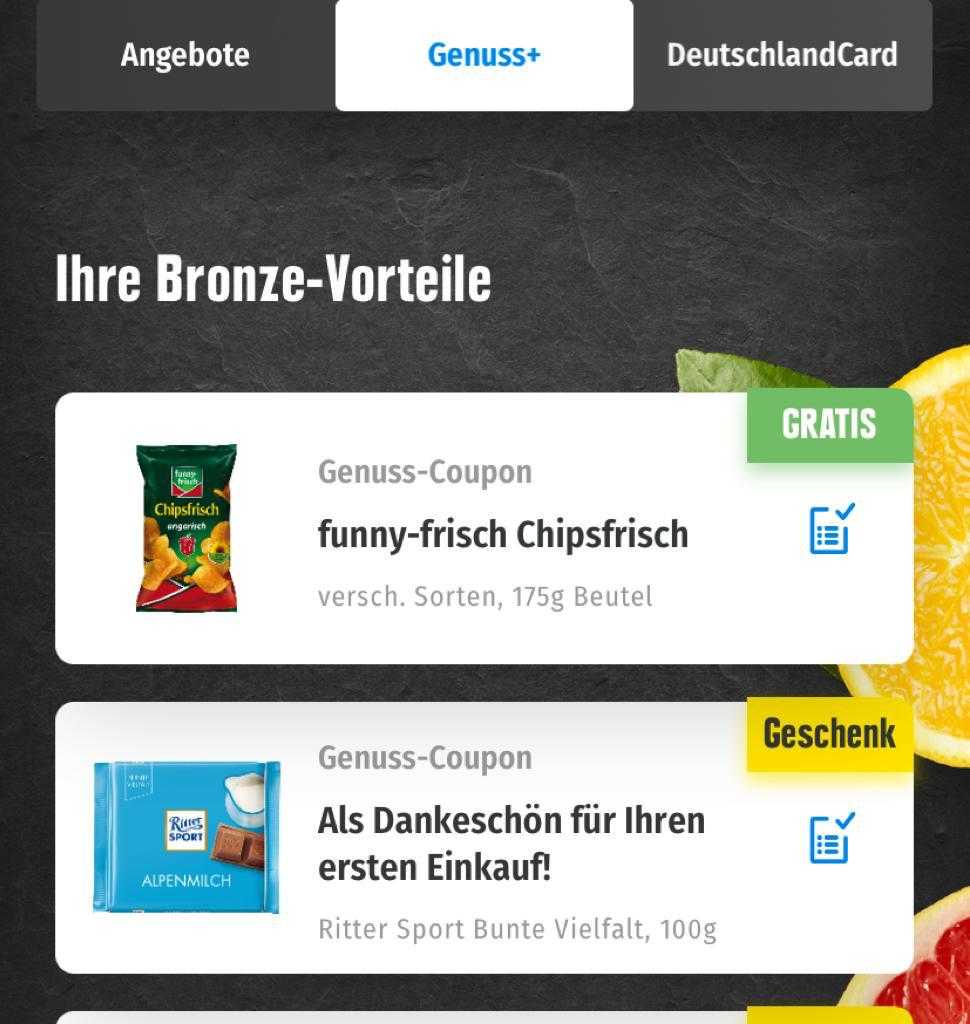The height and width of the screenshot is (1024, 970).
Task: Open the Ritter Sport Dankeschön coupon card
Action: 500,845
